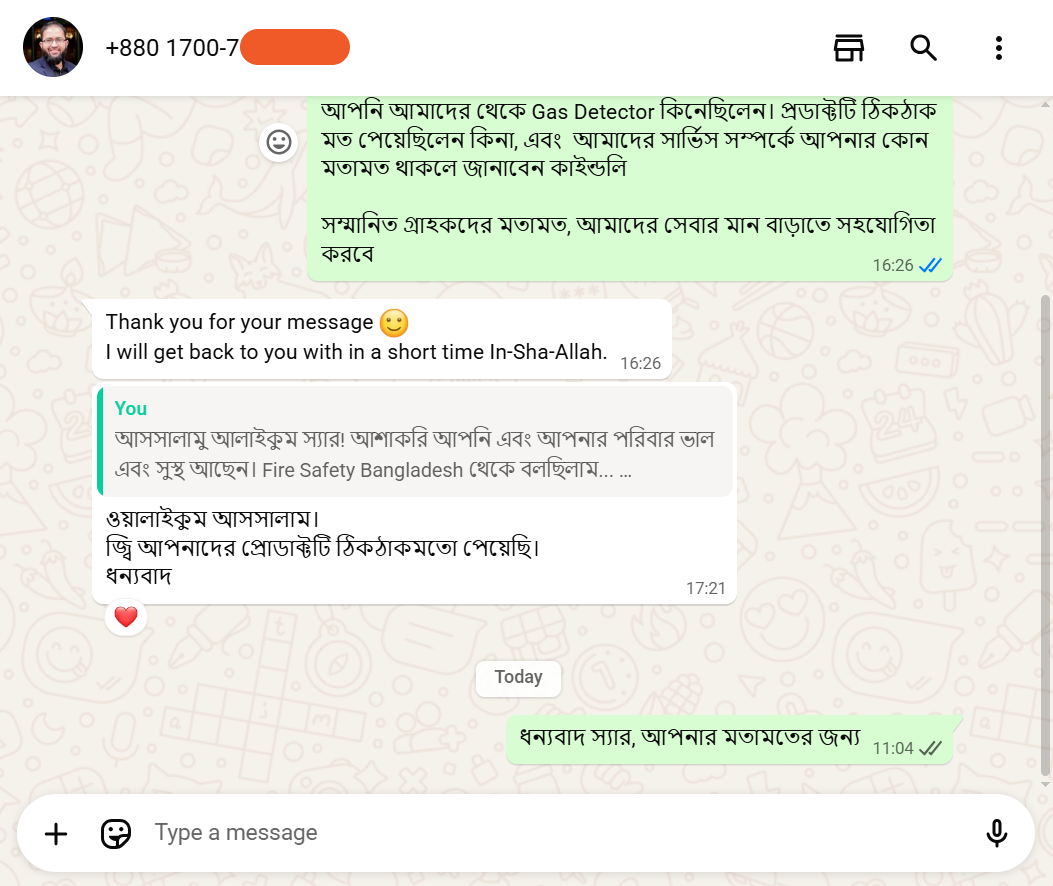Open the business catalog storefront icon
Viewport: 1053px width, 886px height.
pyautogui.click(x=849, y=47)
